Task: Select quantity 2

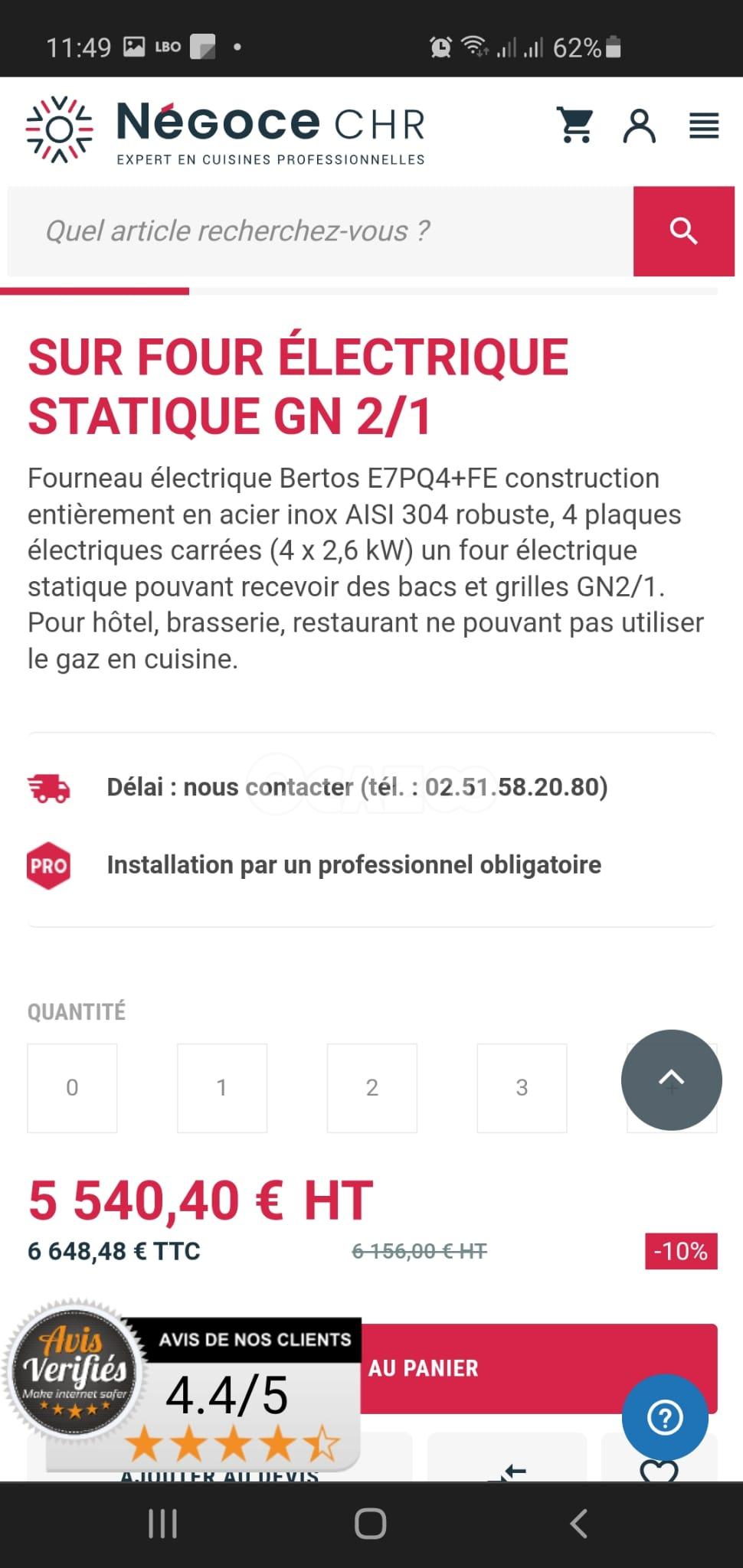Action: pos(372,1087)
